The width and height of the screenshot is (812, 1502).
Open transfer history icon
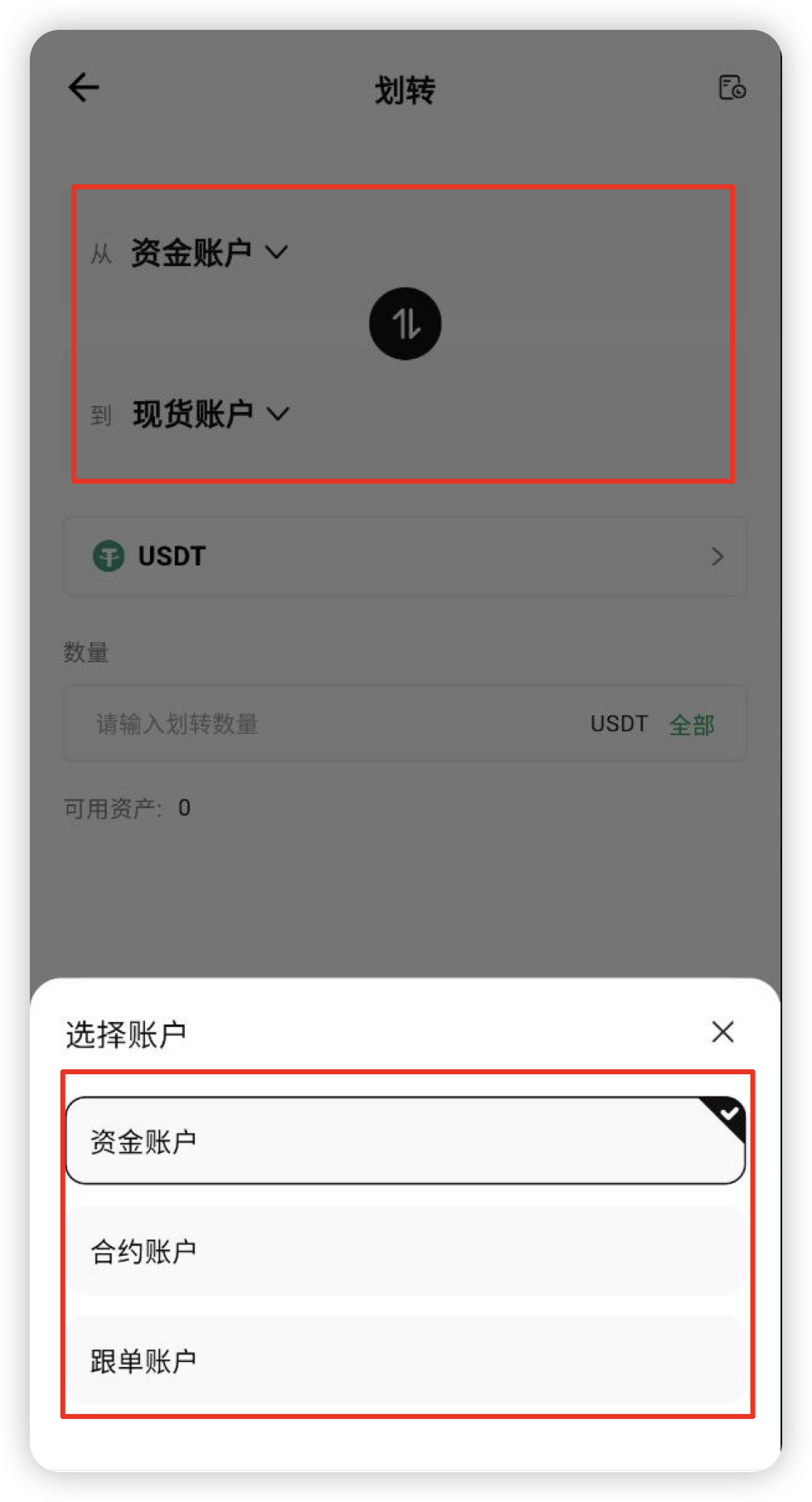(732, 87)
